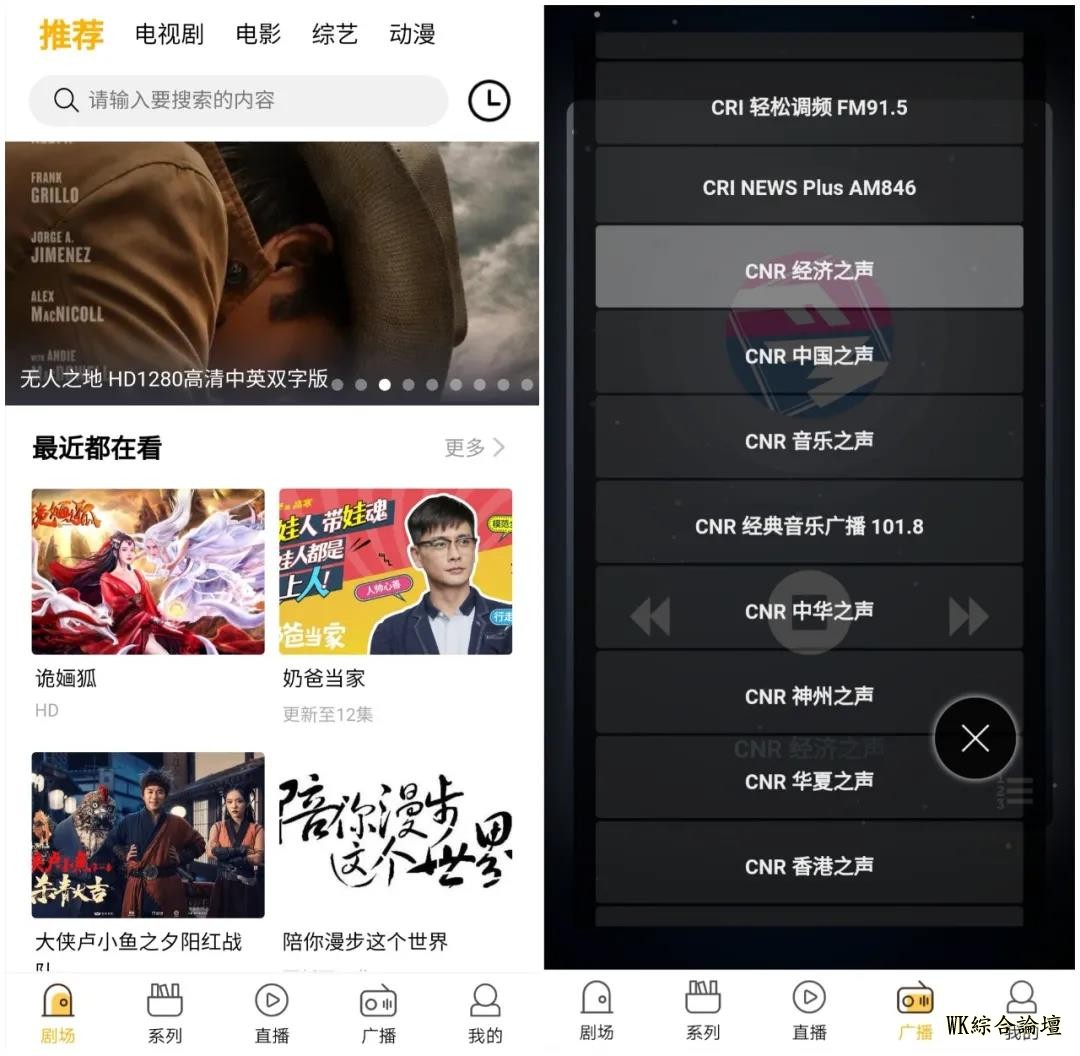Switch to the 电影 tab

click(x=258, y=34)
